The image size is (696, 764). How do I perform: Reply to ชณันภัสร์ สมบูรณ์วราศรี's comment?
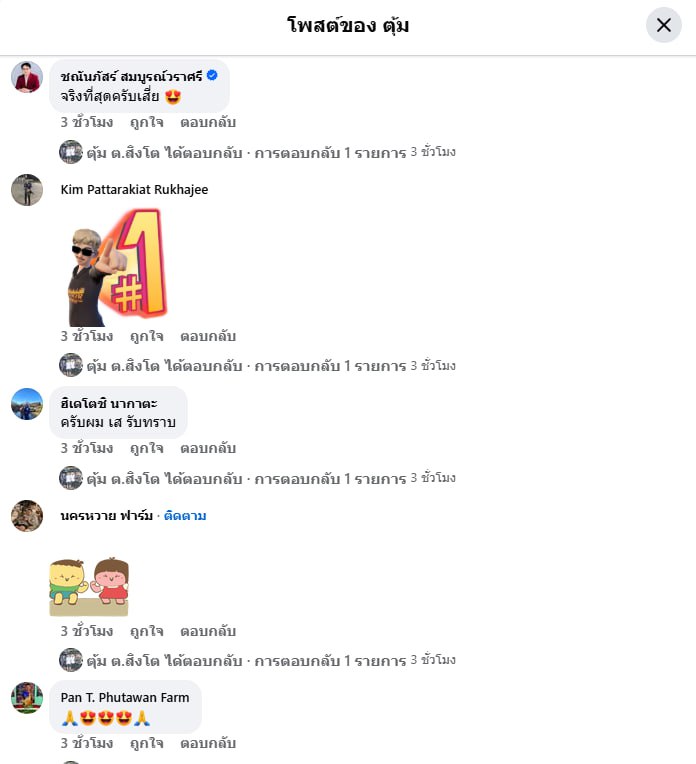208,123
